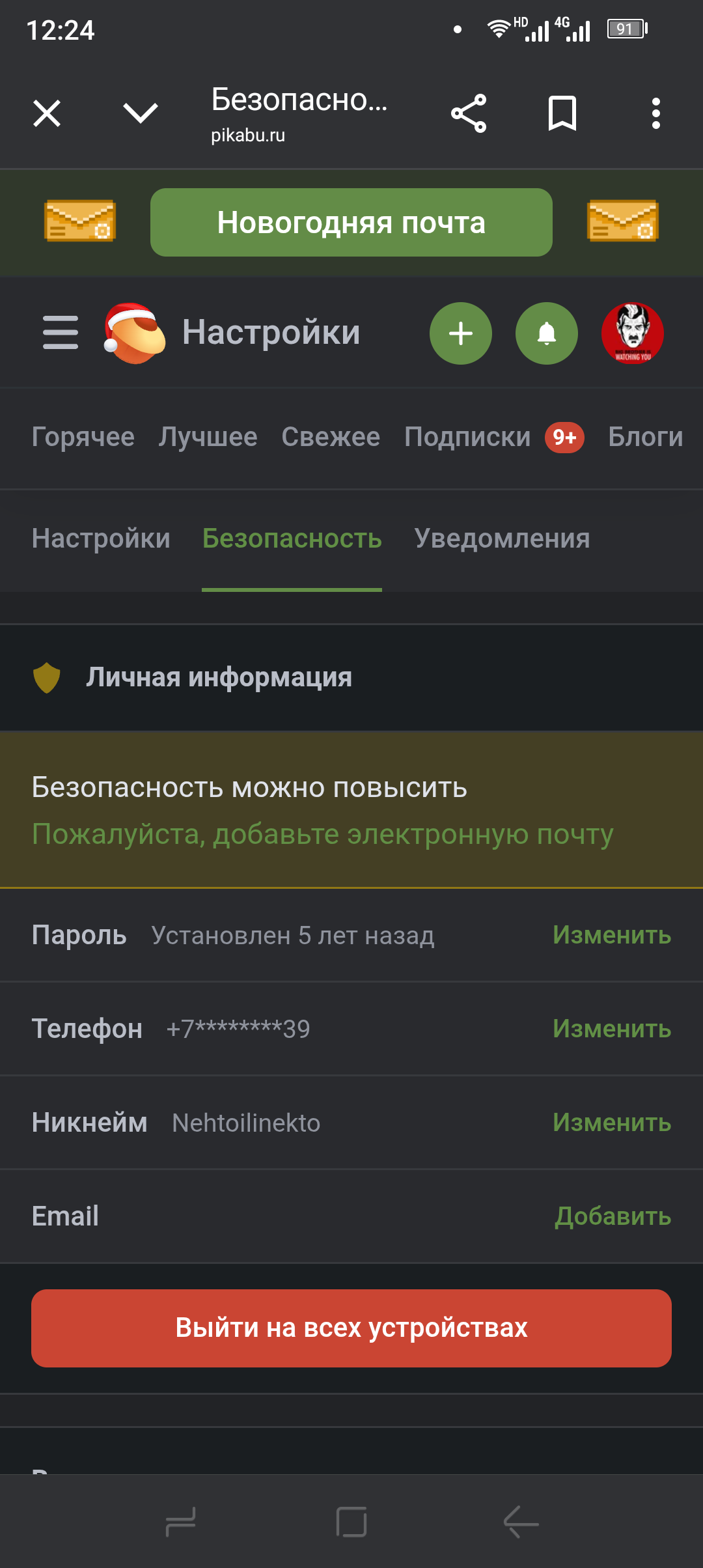Switch to the Уведомления settings tab
This screenshot has height=1568, width=703.
coord(502,539)
